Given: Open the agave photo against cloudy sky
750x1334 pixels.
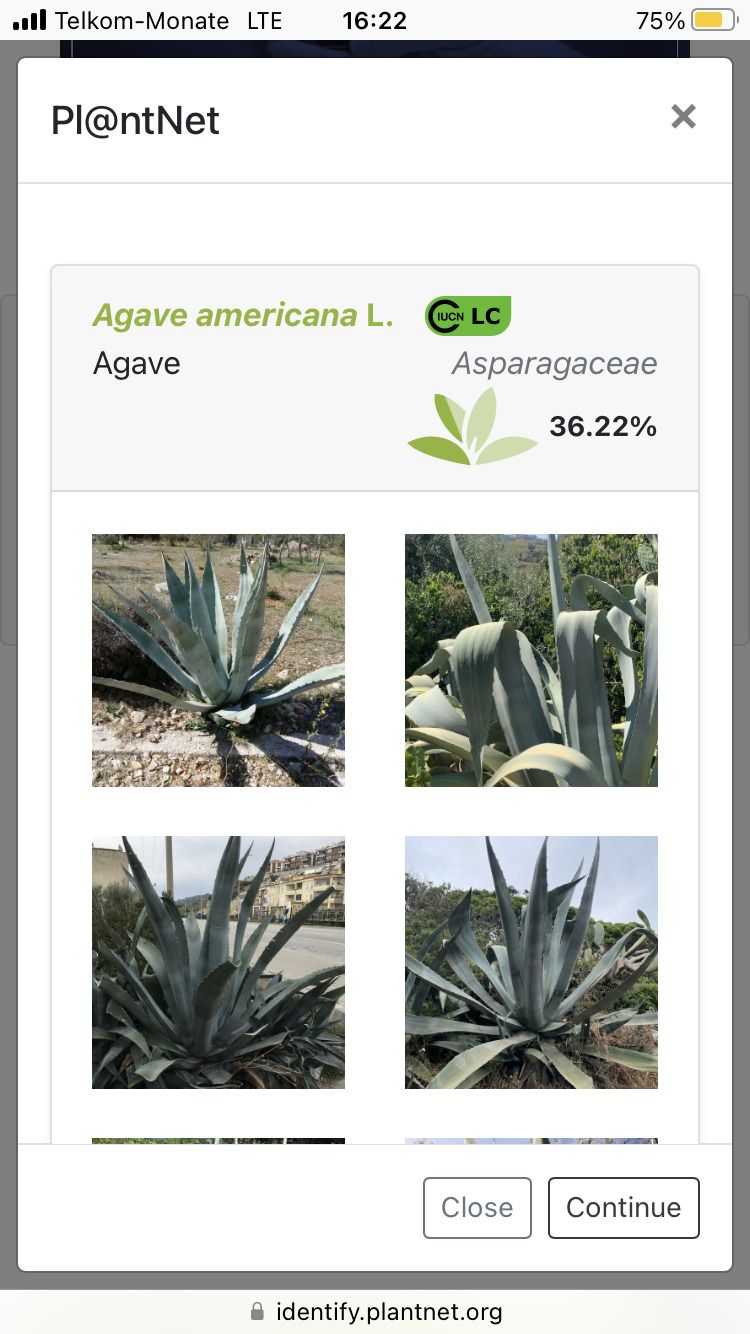Looking at the screenshot, I should tap(531, 962).
